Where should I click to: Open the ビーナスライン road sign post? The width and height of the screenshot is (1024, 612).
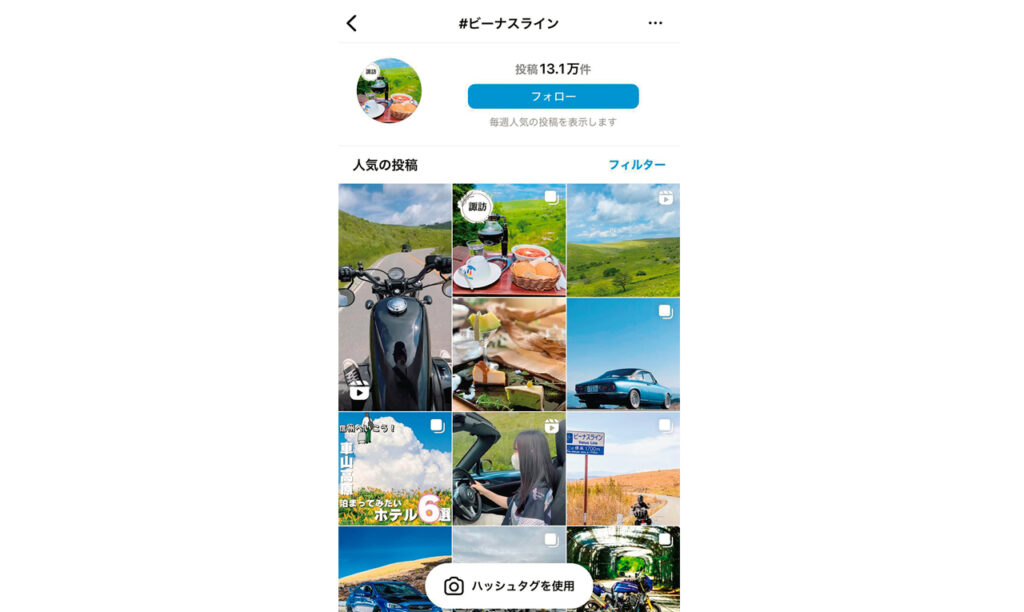tap(623, 469)
